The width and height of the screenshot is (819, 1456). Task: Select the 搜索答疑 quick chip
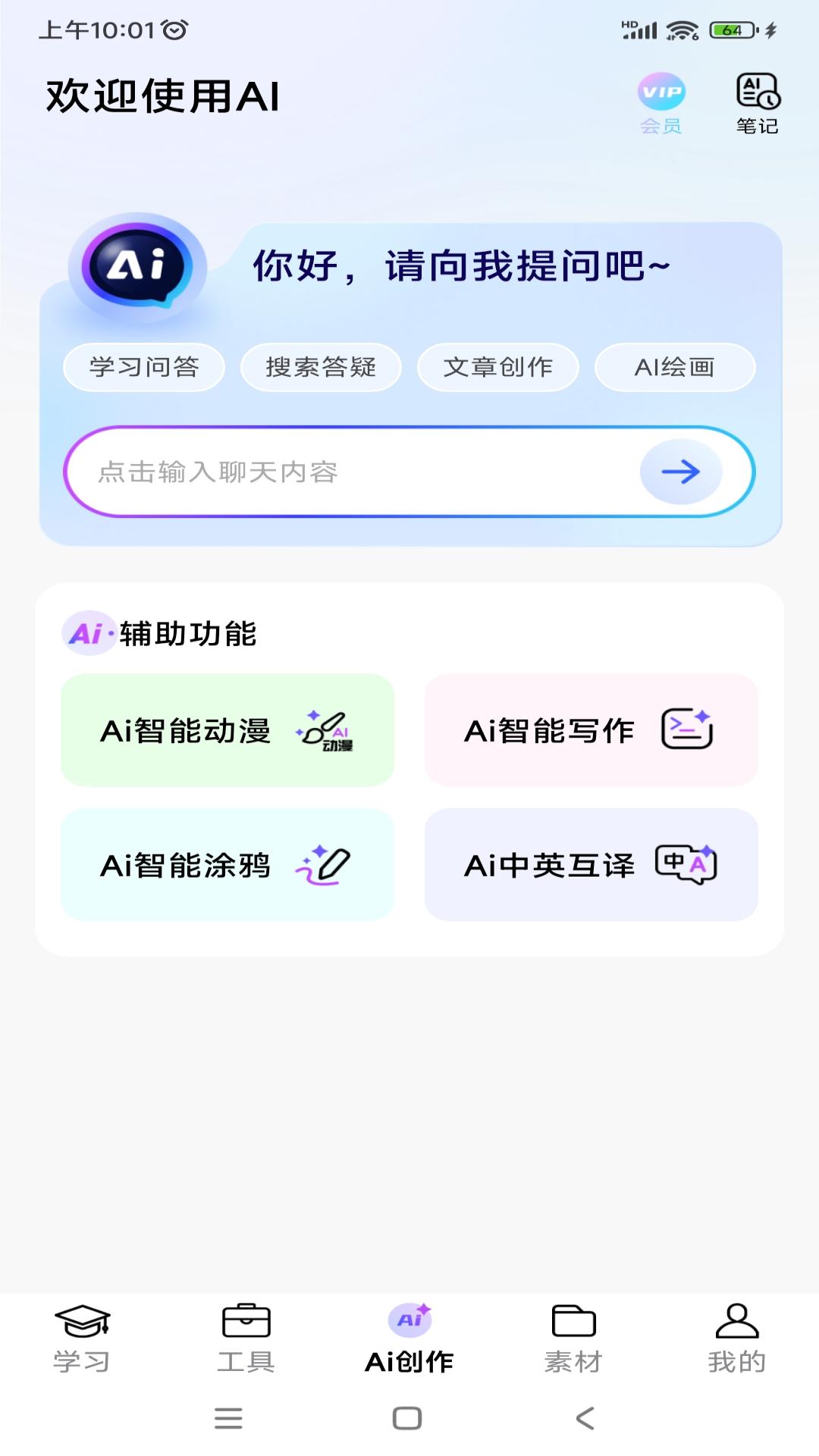point(320,367)
